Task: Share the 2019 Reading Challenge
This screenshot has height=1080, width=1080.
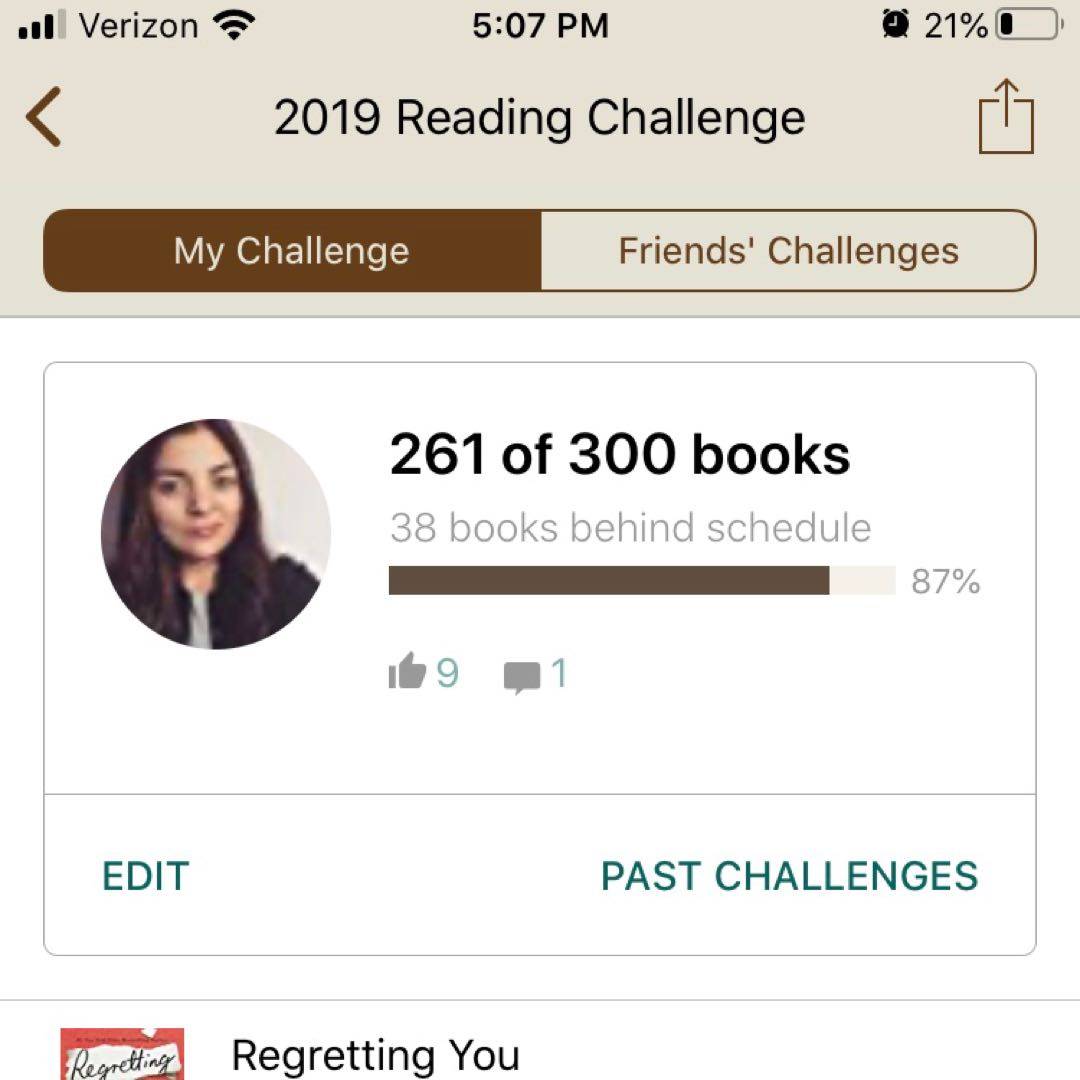Action: pos(1005,117)
